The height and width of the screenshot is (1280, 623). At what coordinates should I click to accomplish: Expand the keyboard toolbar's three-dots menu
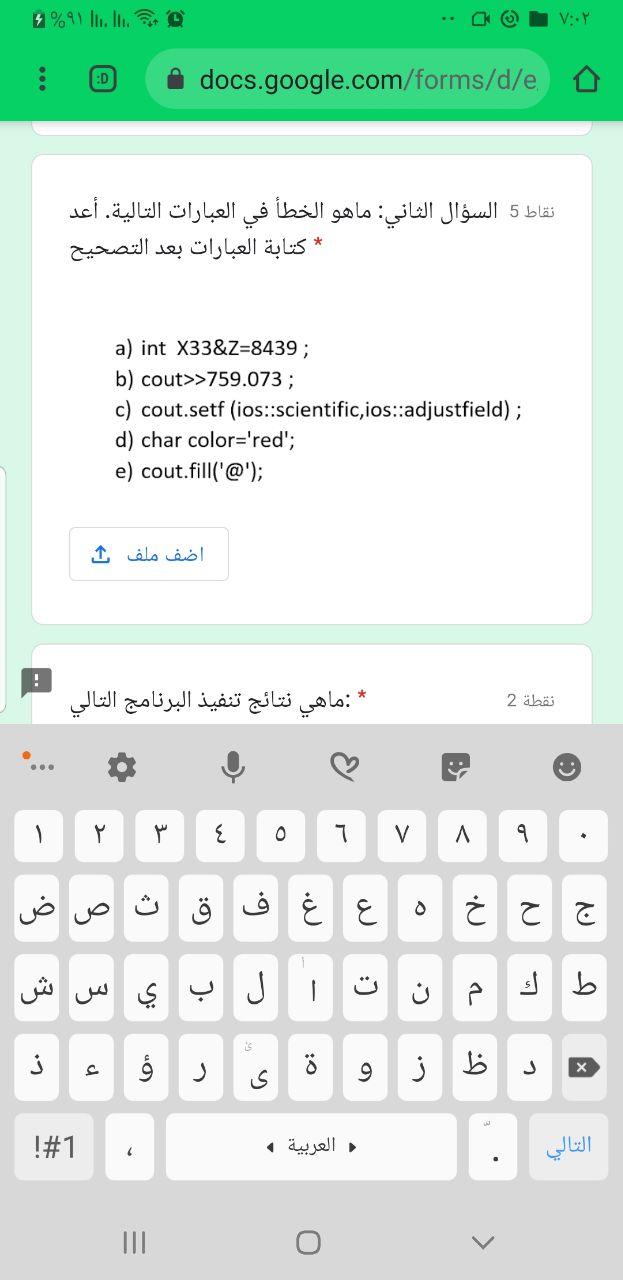coord(41,766)
